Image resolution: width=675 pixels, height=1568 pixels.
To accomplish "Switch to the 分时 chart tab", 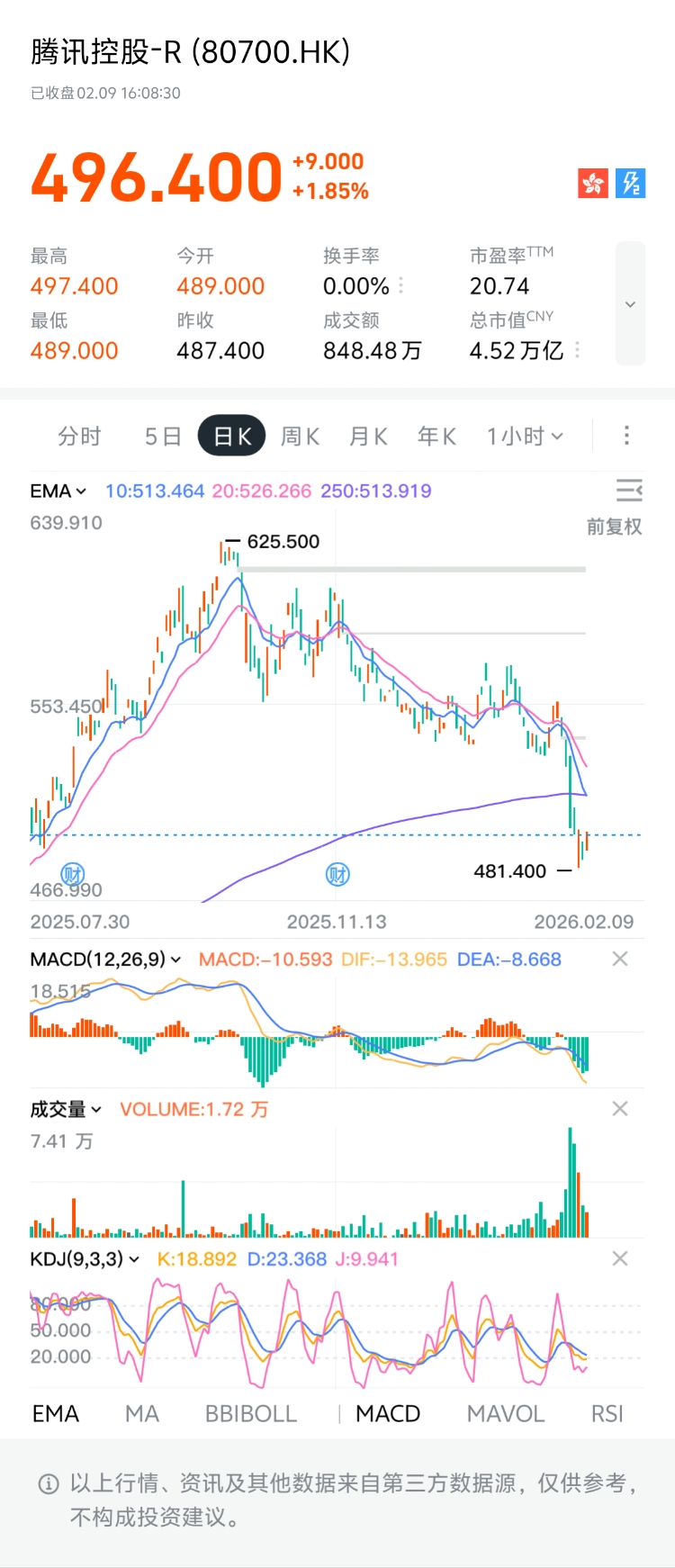I will pyautogui.click(x=79, y=437).
